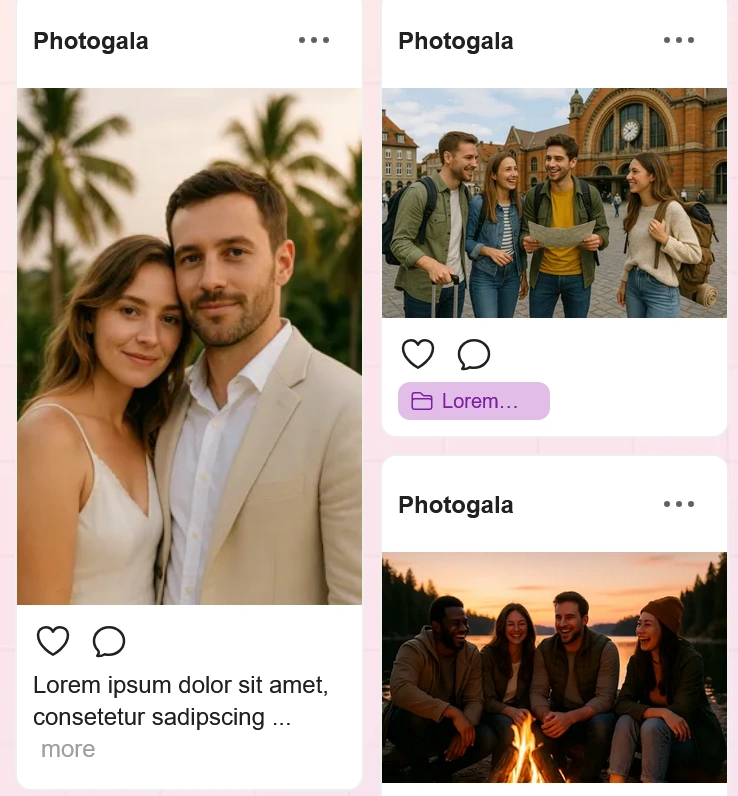Screen dimensions: 738x796
Task: Reveal full caption text on the left post
Action: pos(67,748)
